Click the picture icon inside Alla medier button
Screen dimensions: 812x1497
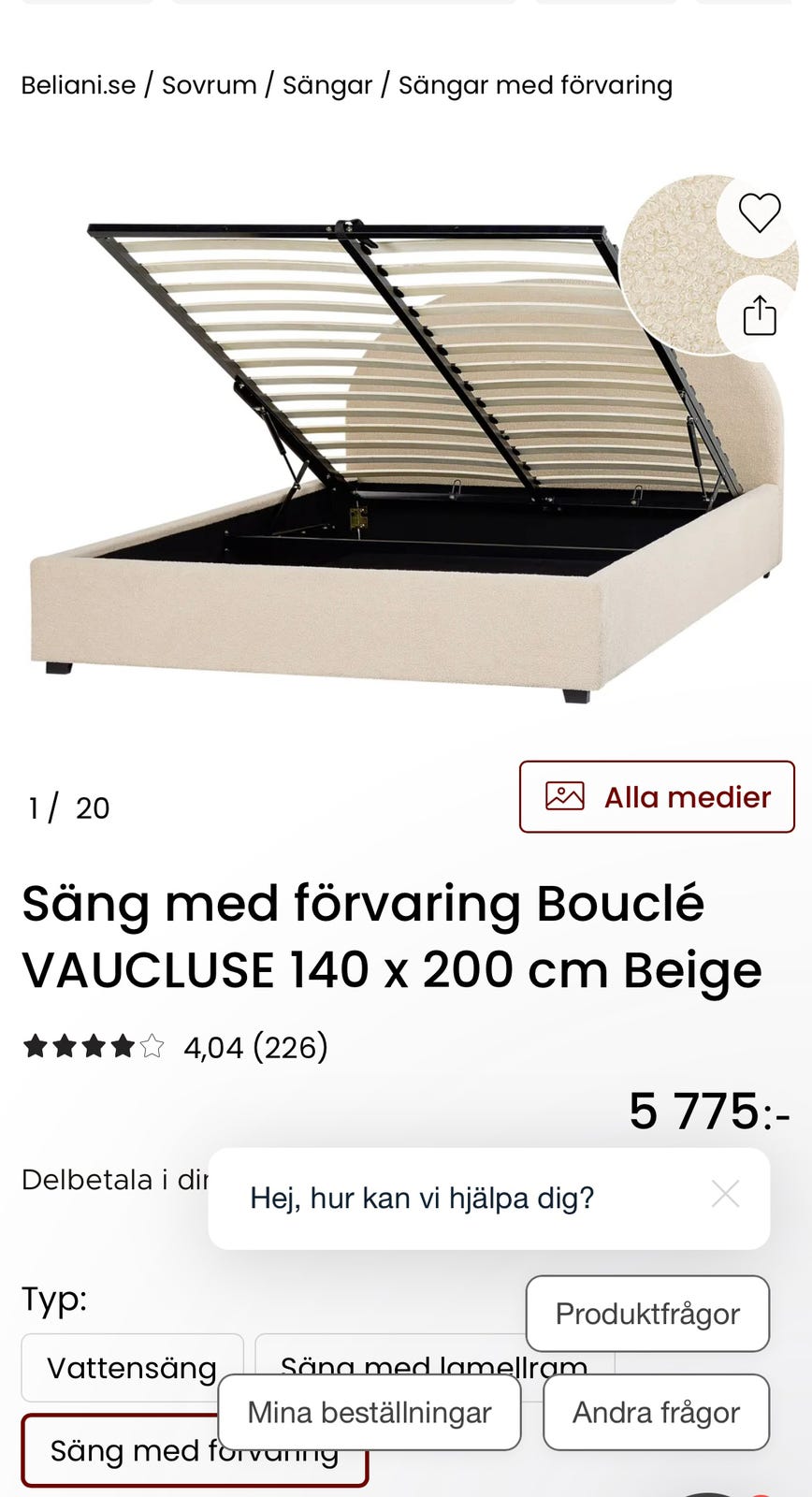565,796
